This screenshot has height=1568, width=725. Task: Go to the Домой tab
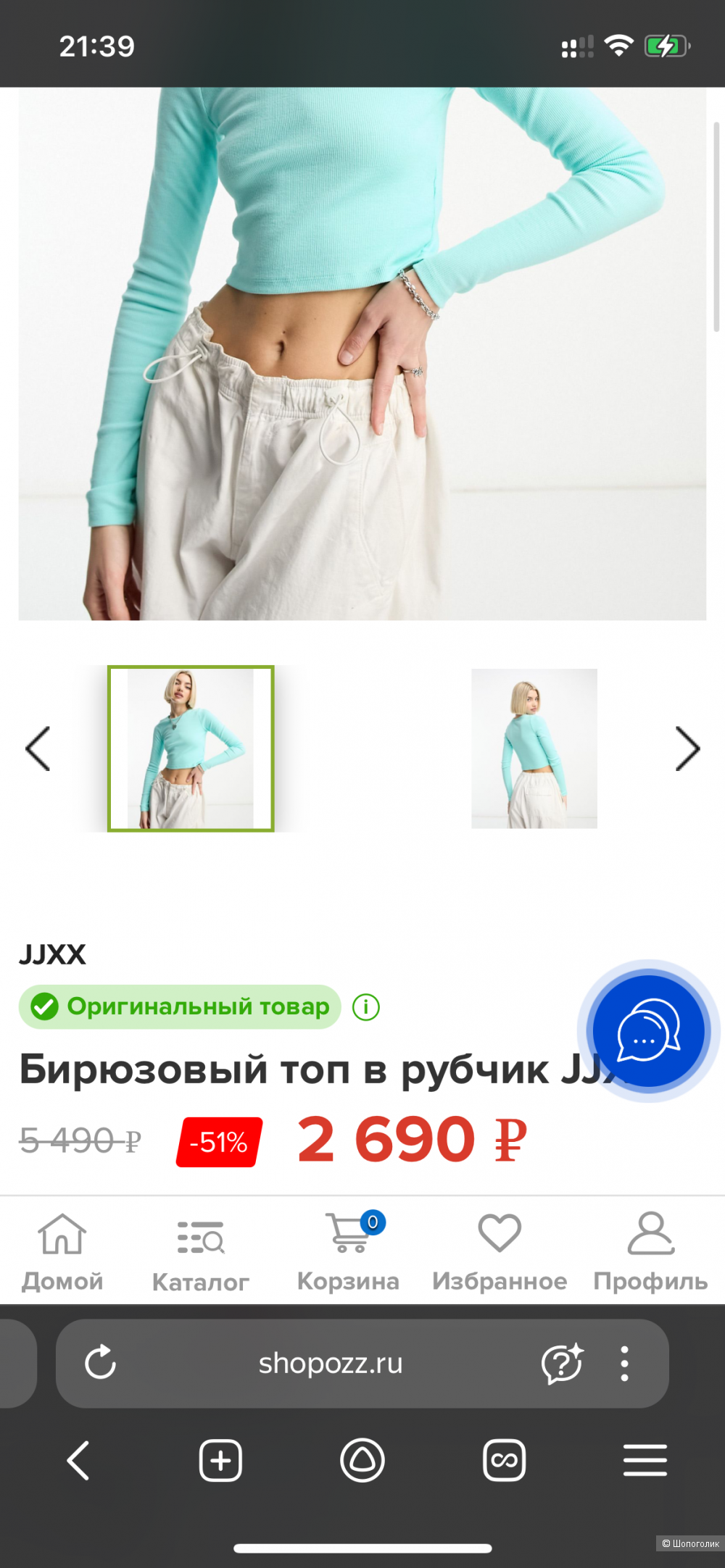click(62, 1252)
